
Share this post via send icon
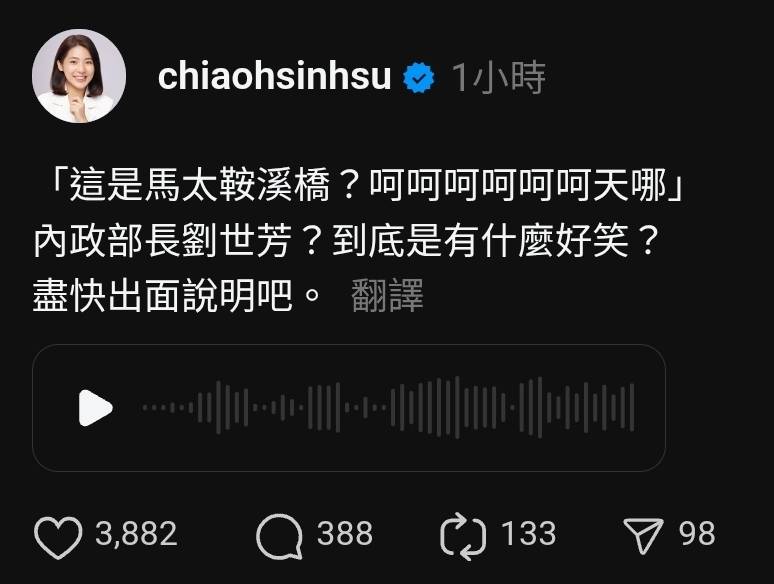click(645, 537)
